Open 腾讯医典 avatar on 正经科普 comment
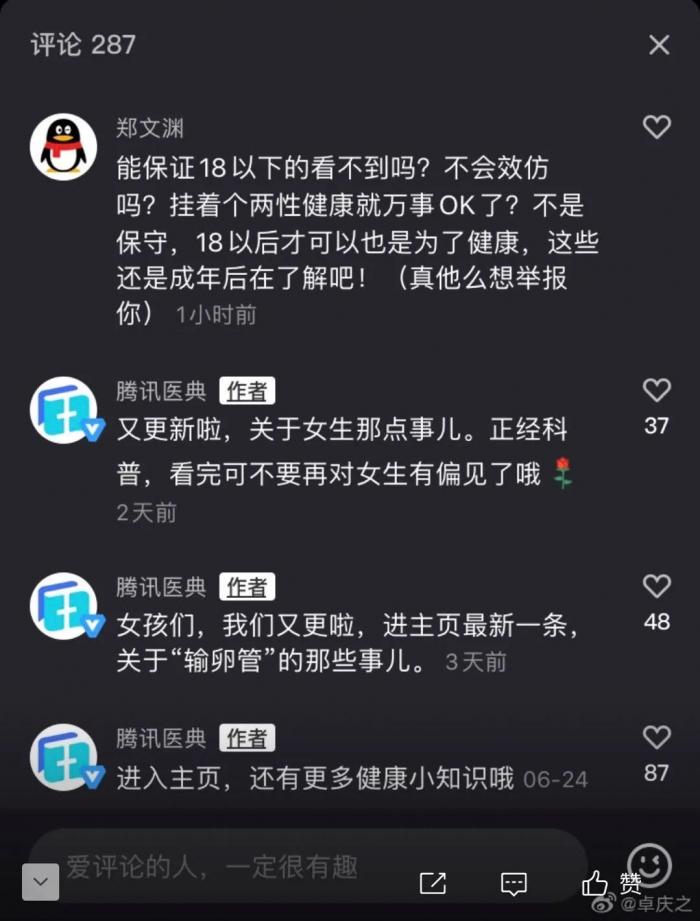This screenshot has width=700, height=921. click(x=63, y=410)
